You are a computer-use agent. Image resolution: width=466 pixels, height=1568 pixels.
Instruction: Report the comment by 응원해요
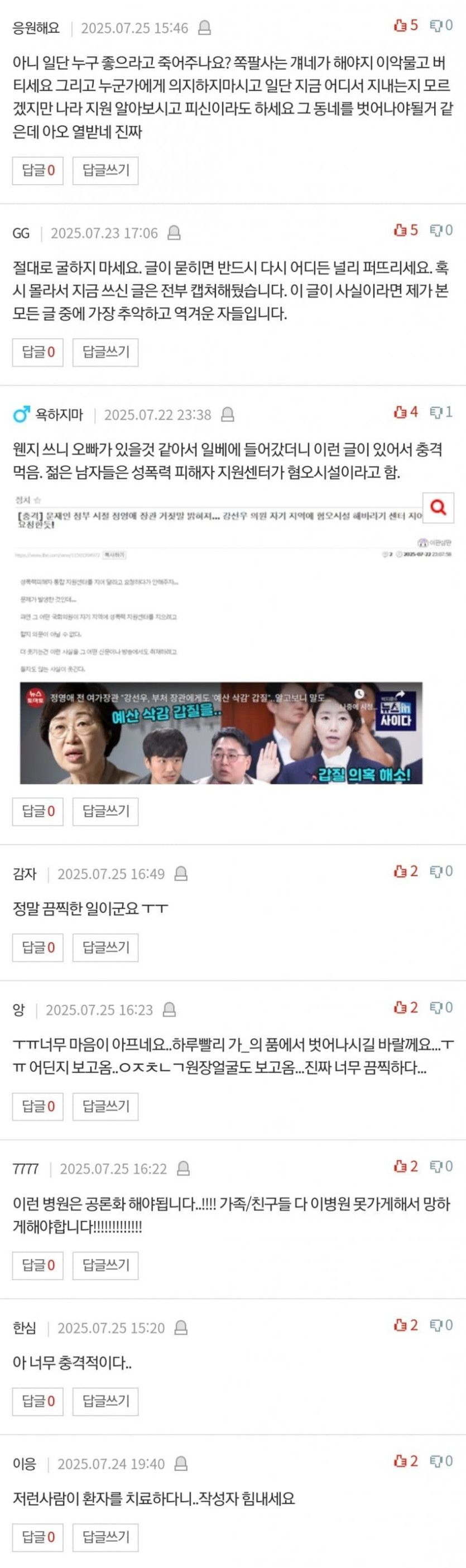coord(205,28)
